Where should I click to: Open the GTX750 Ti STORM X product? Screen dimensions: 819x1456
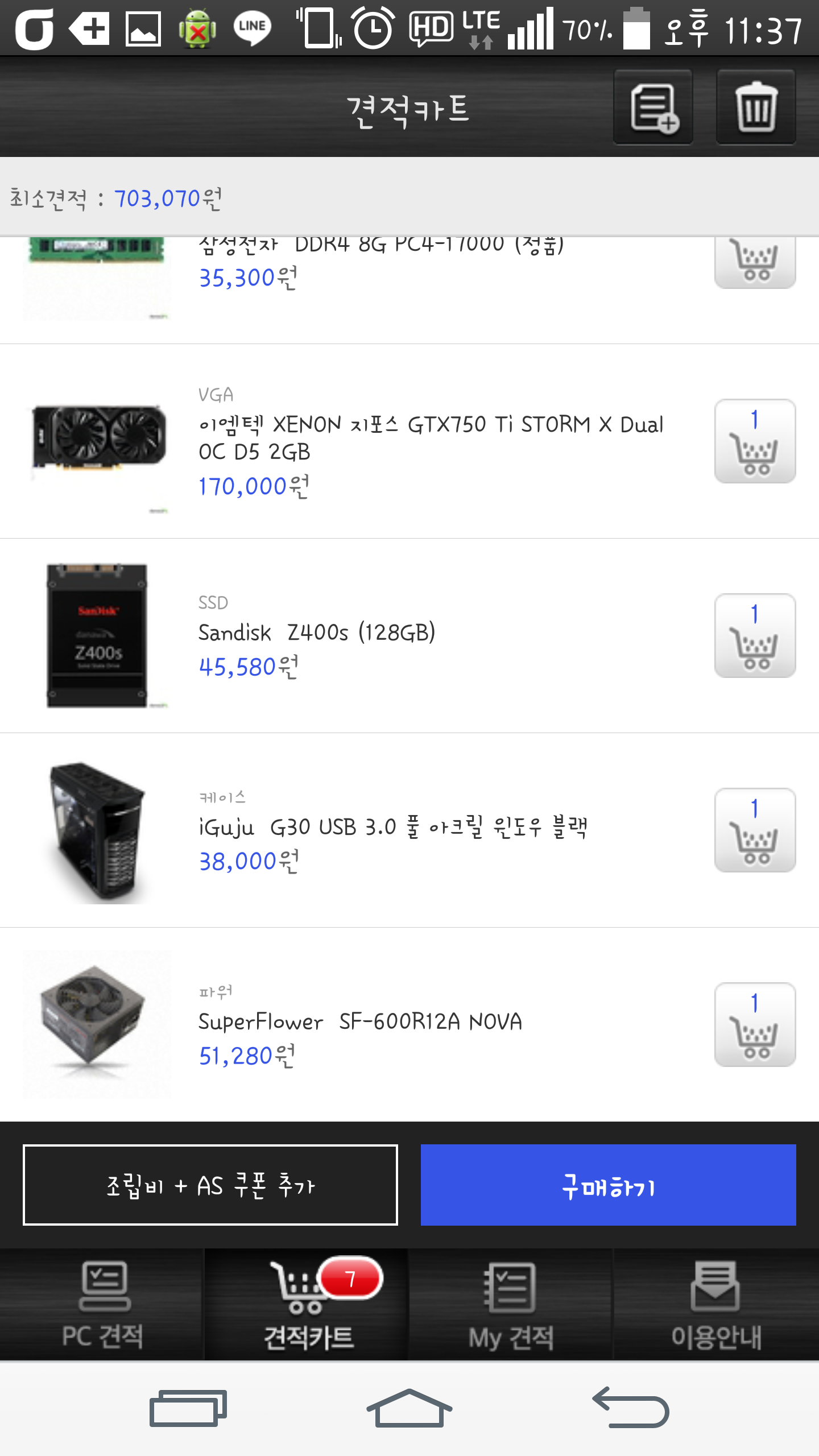coord(430,438)
